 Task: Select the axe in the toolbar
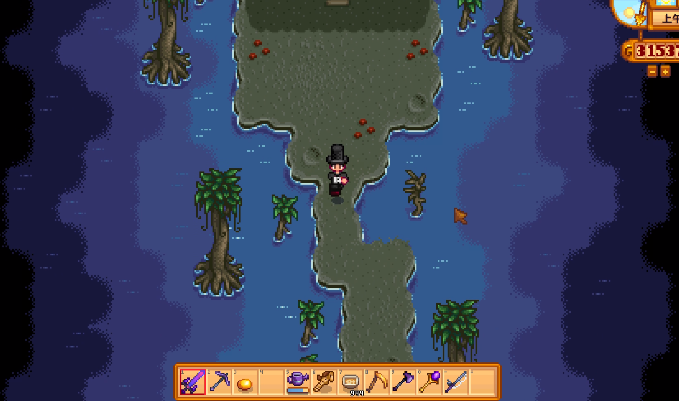403,381
